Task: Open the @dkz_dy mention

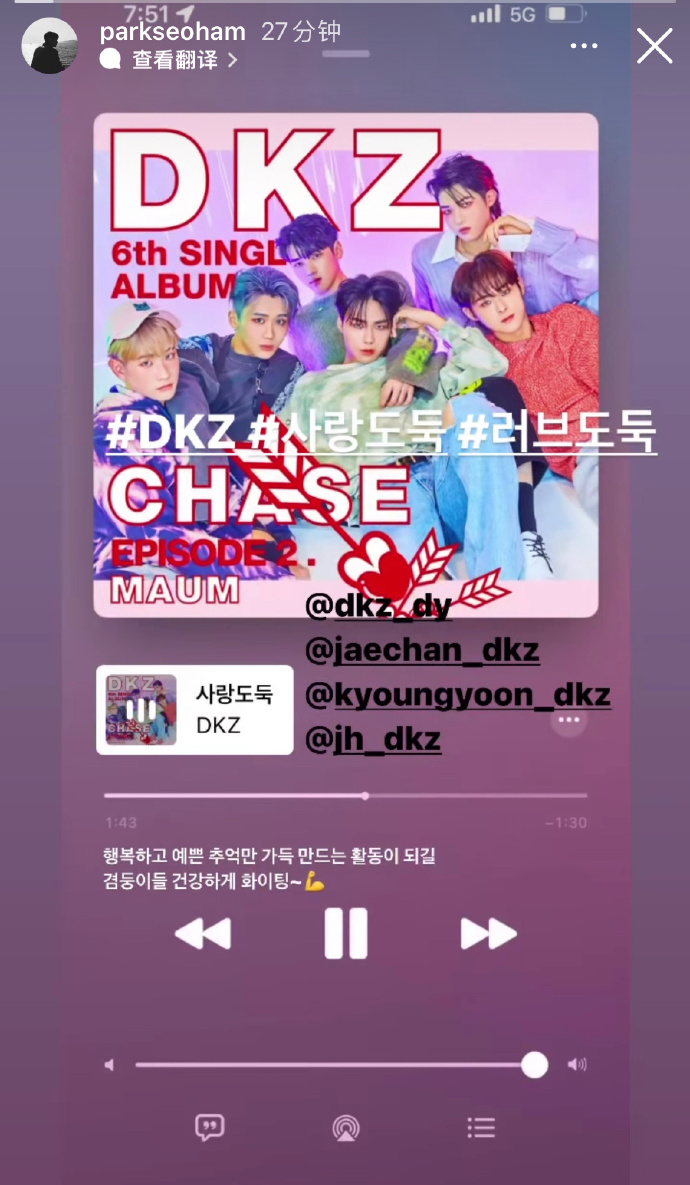Action: pos(378,606)
